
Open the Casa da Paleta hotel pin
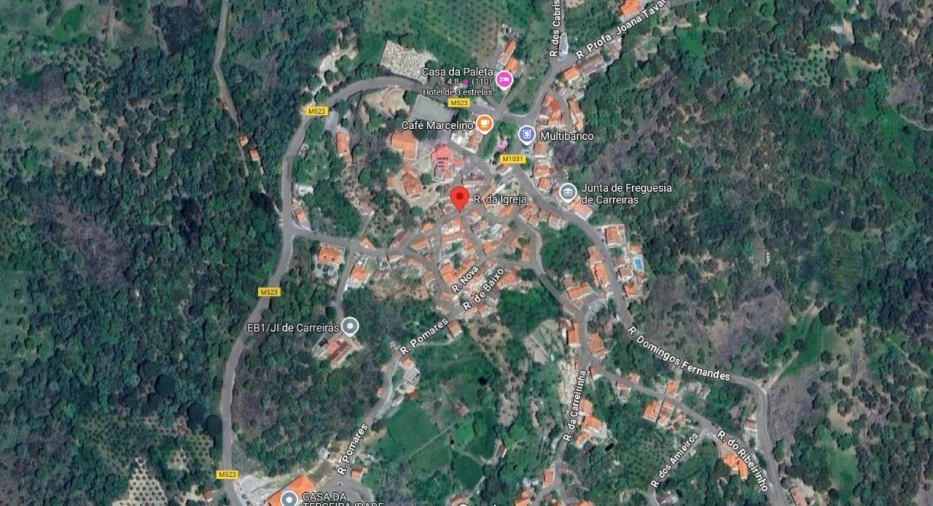point(504,81)
